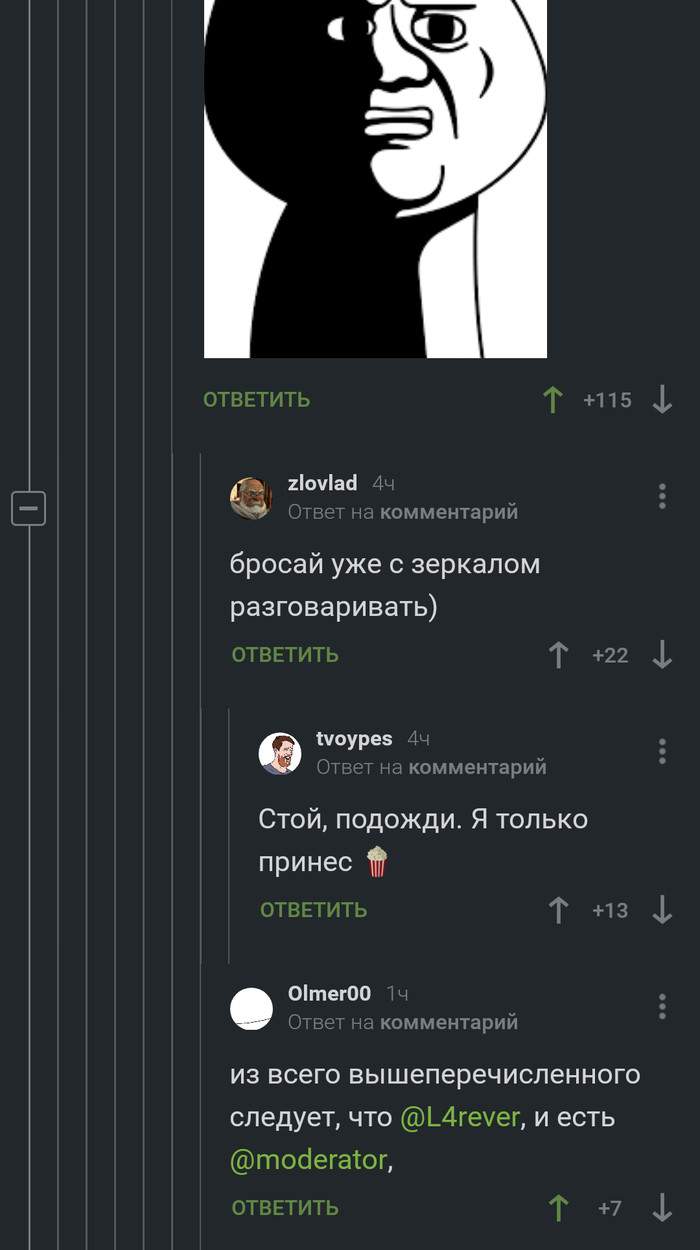
Task: Downvote zlovlad's comment
Action: 662,655
